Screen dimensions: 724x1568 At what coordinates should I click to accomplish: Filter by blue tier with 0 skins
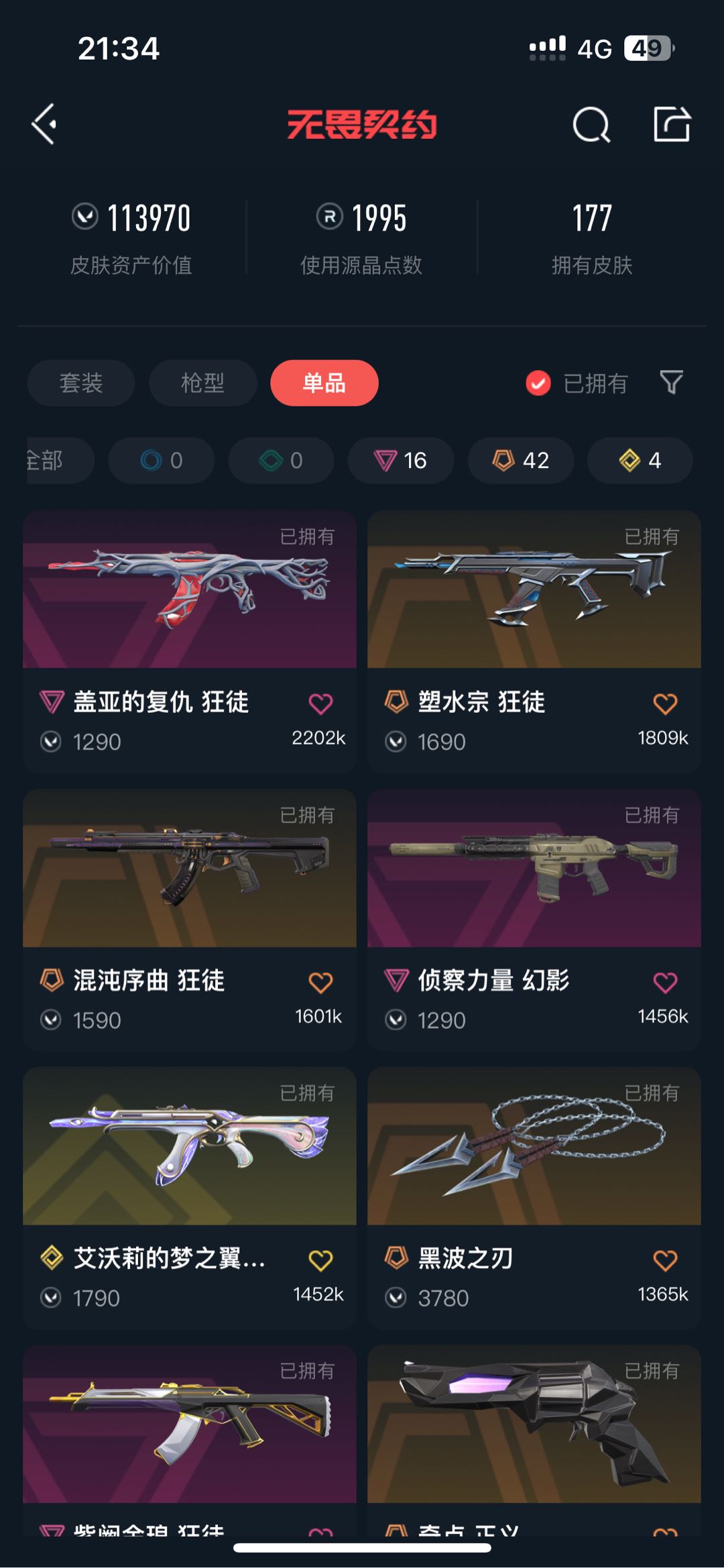pyautogui.click(x=161, y=460)
